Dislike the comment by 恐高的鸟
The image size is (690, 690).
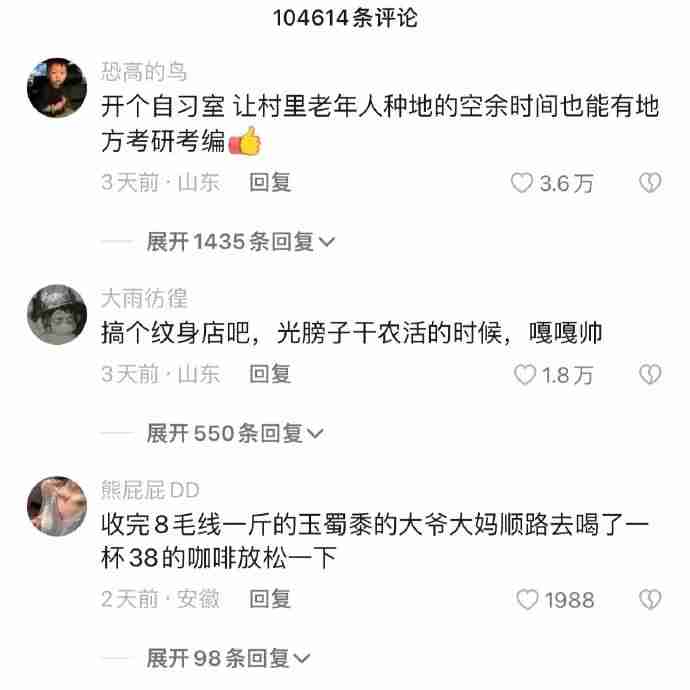click(x=650, y=183)
